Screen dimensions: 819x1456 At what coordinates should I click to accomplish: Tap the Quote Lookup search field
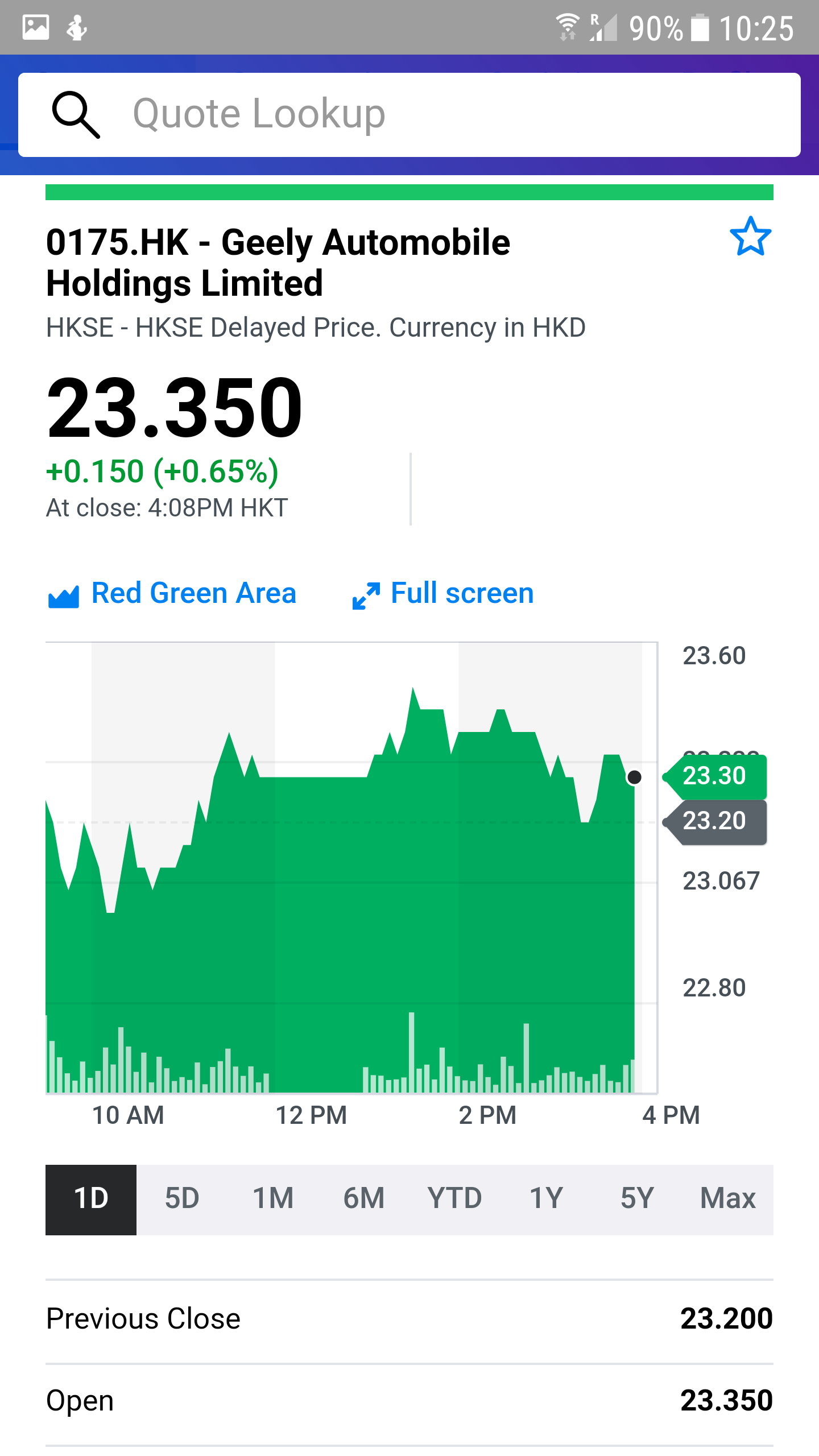pyautogui.click(x=409, y=114)
